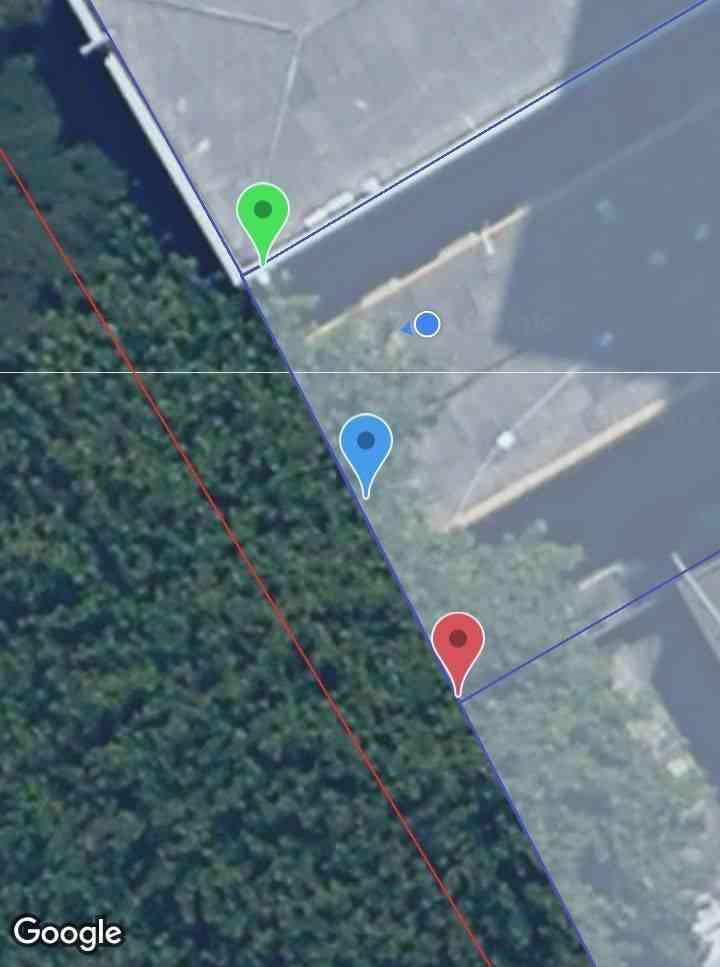Open the red map pin
This screenshot has width=720, height=967.
(x=458, y=642)
